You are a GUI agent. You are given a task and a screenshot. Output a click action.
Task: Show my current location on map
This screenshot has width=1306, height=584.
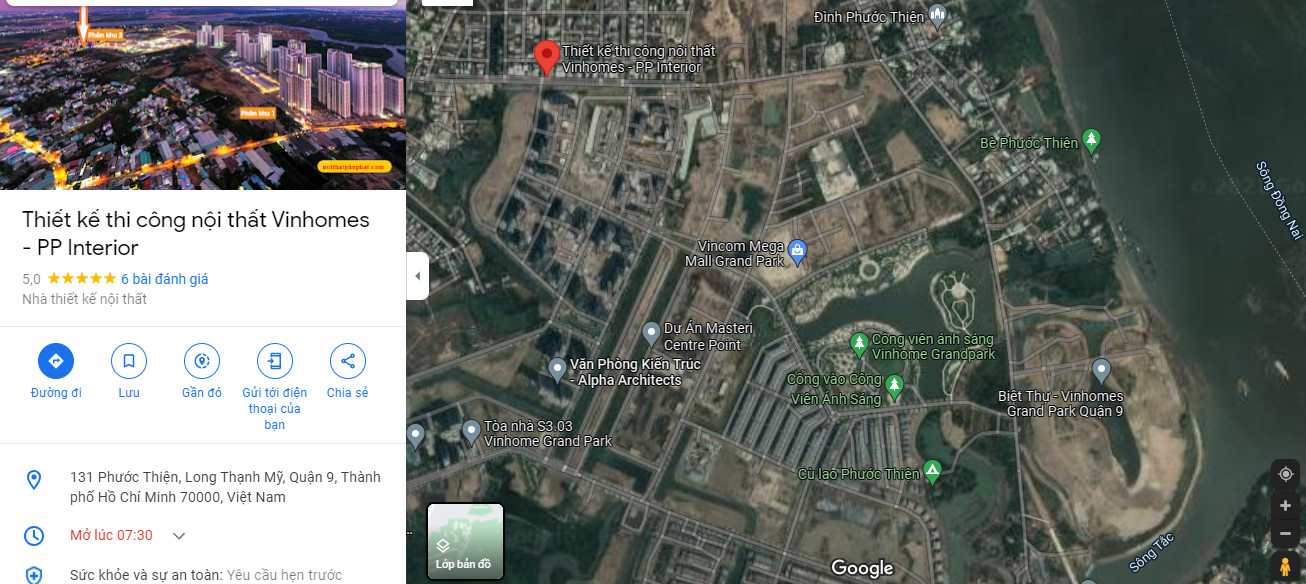pyautogui.click(x=1285, y=474)
